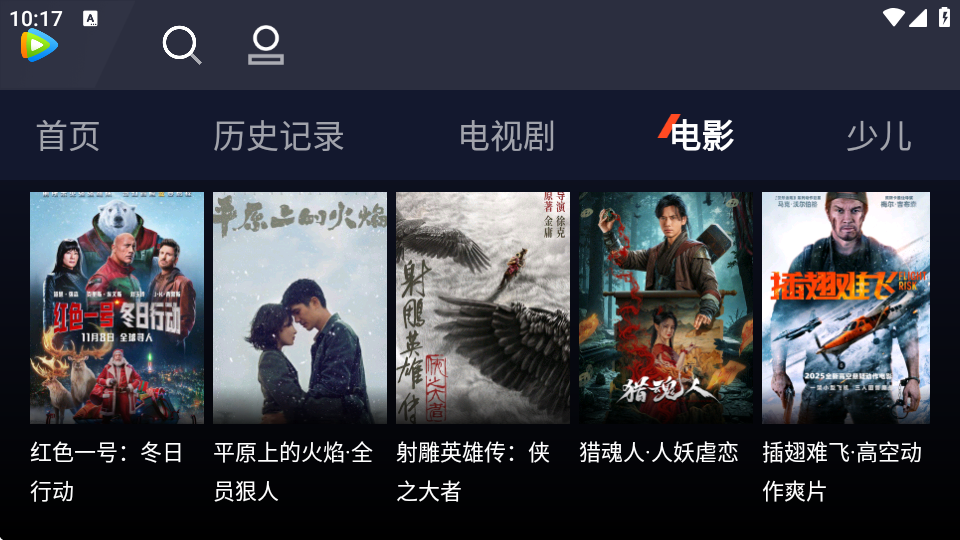
Task: Tap the 电影 tab
Action: pos(701,135)
